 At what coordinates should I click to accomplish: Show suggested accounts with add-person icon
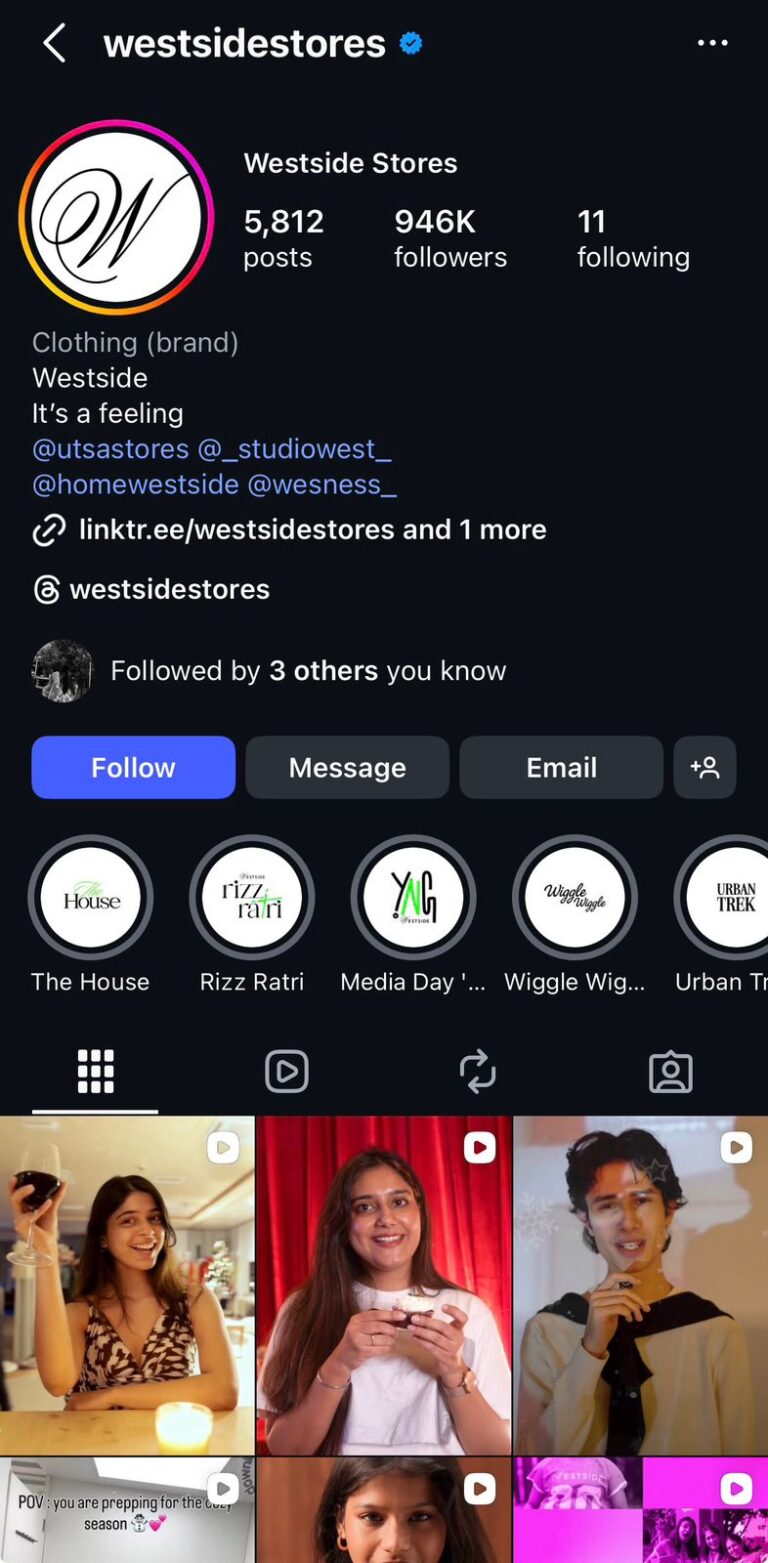click(705, 768)
